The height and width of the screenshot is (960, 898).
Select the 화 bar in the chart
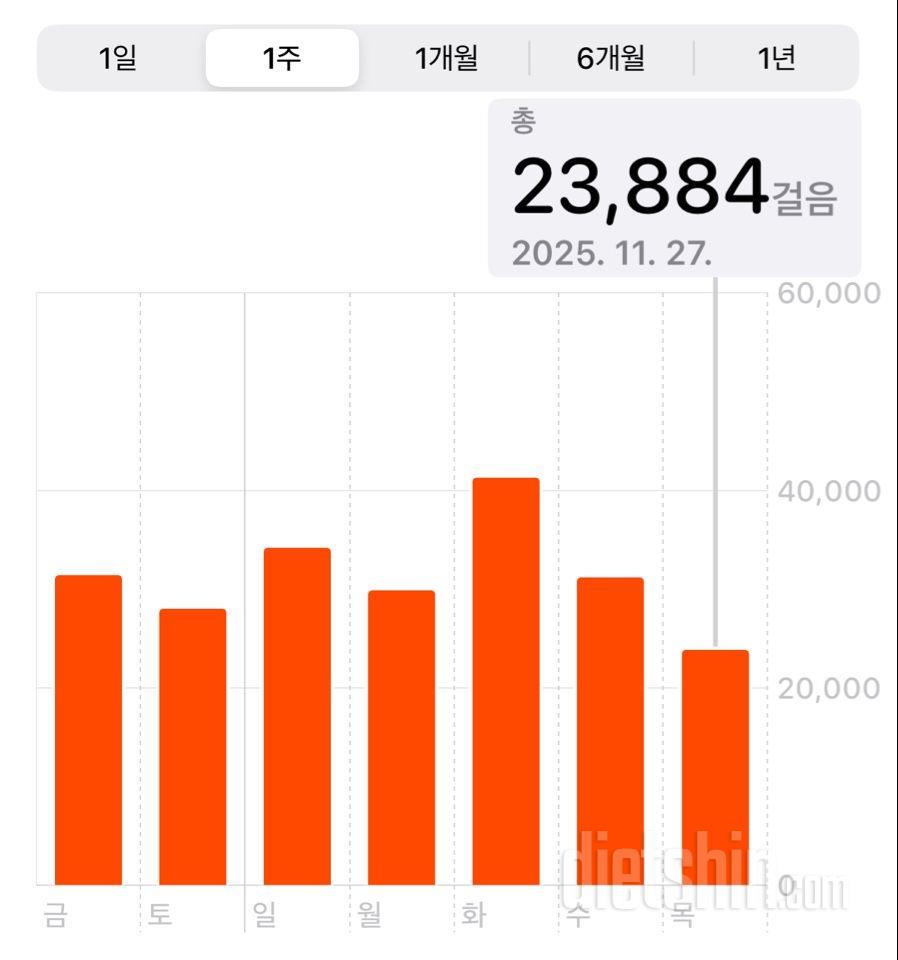coord(506,682)
